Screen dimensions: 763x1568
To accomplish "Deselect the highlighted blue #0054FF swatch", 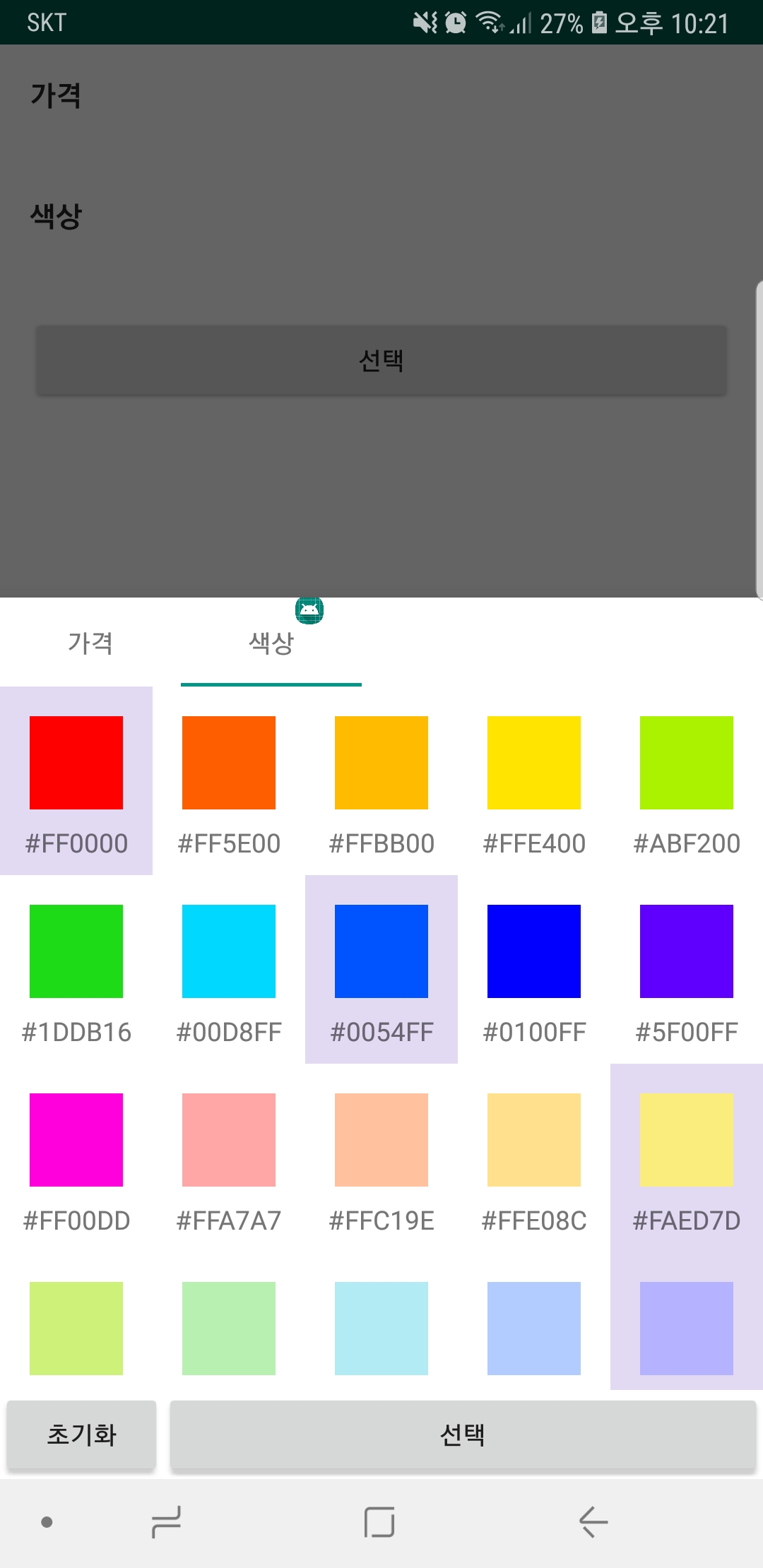I will (x=381, y=950).
